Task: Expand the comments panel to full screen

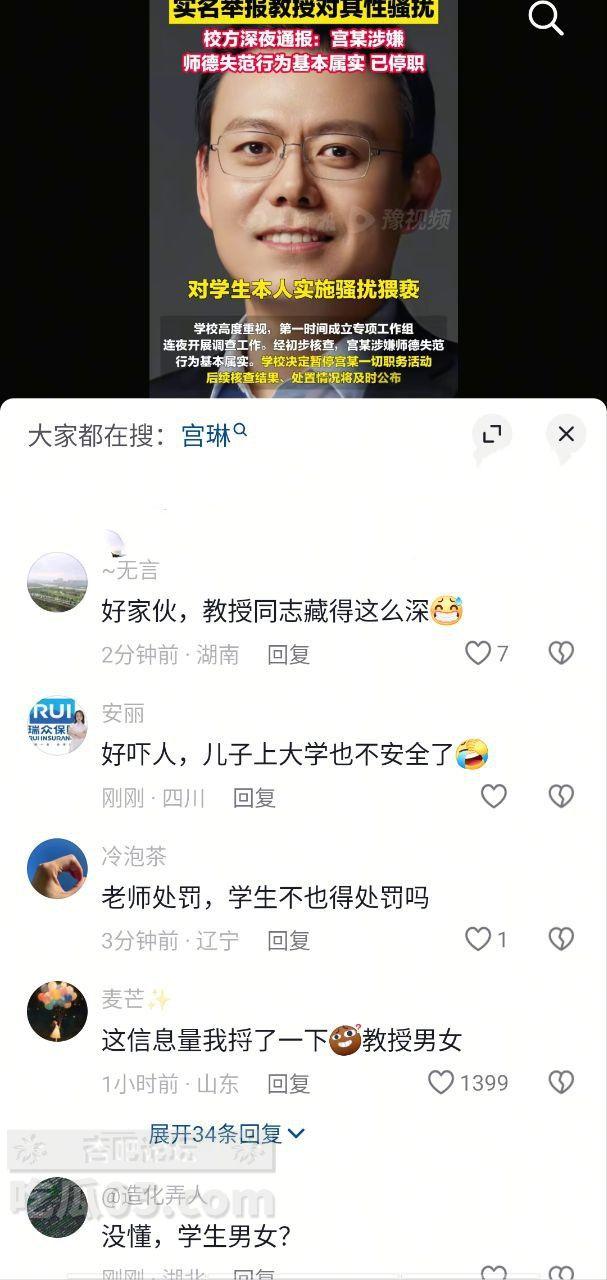Action: click(x=491, y=434)
